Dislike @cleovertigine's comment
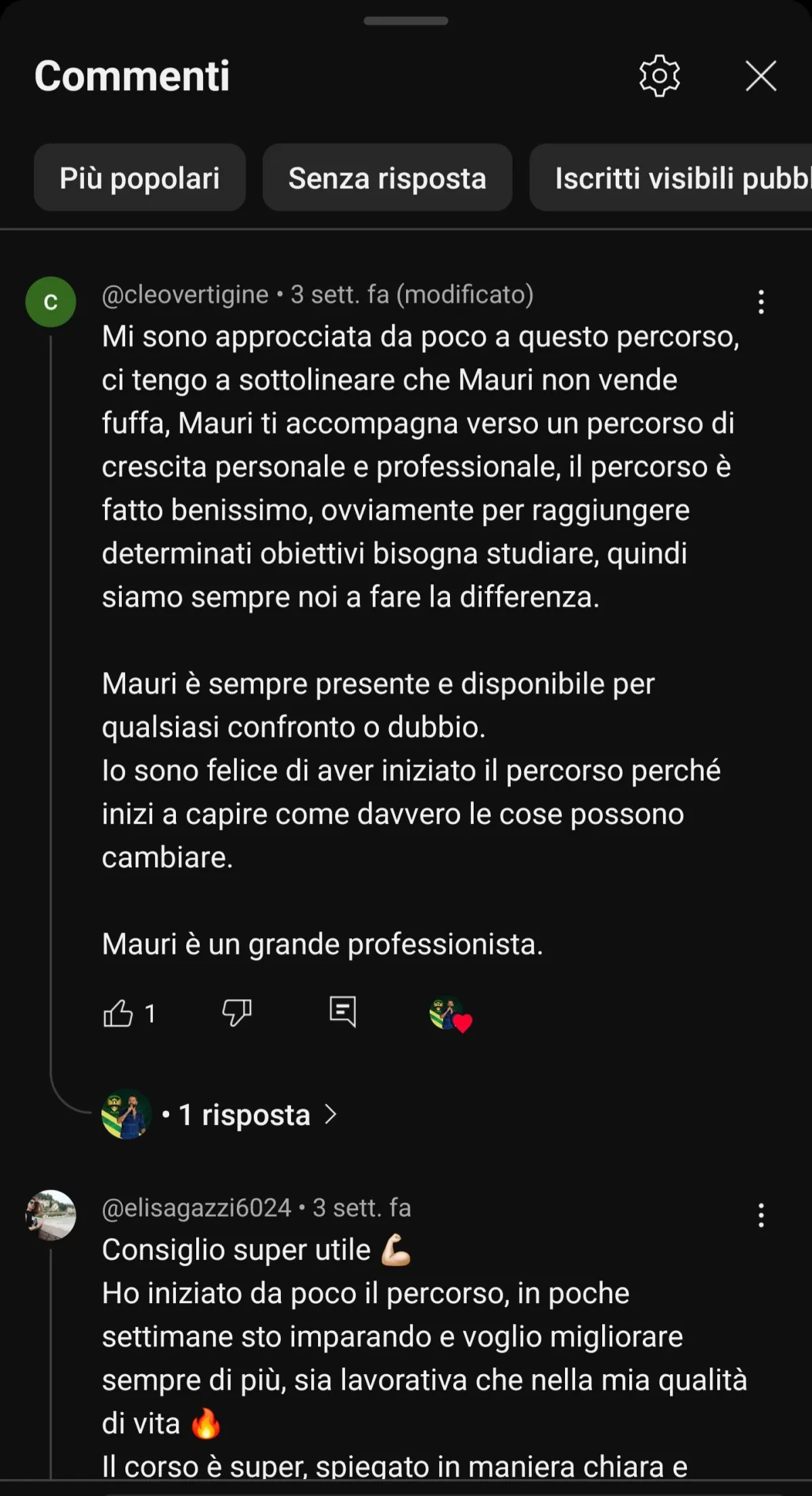This screenshot has height=1496, width=812. pyautogui.click(x=237, y=1013)
